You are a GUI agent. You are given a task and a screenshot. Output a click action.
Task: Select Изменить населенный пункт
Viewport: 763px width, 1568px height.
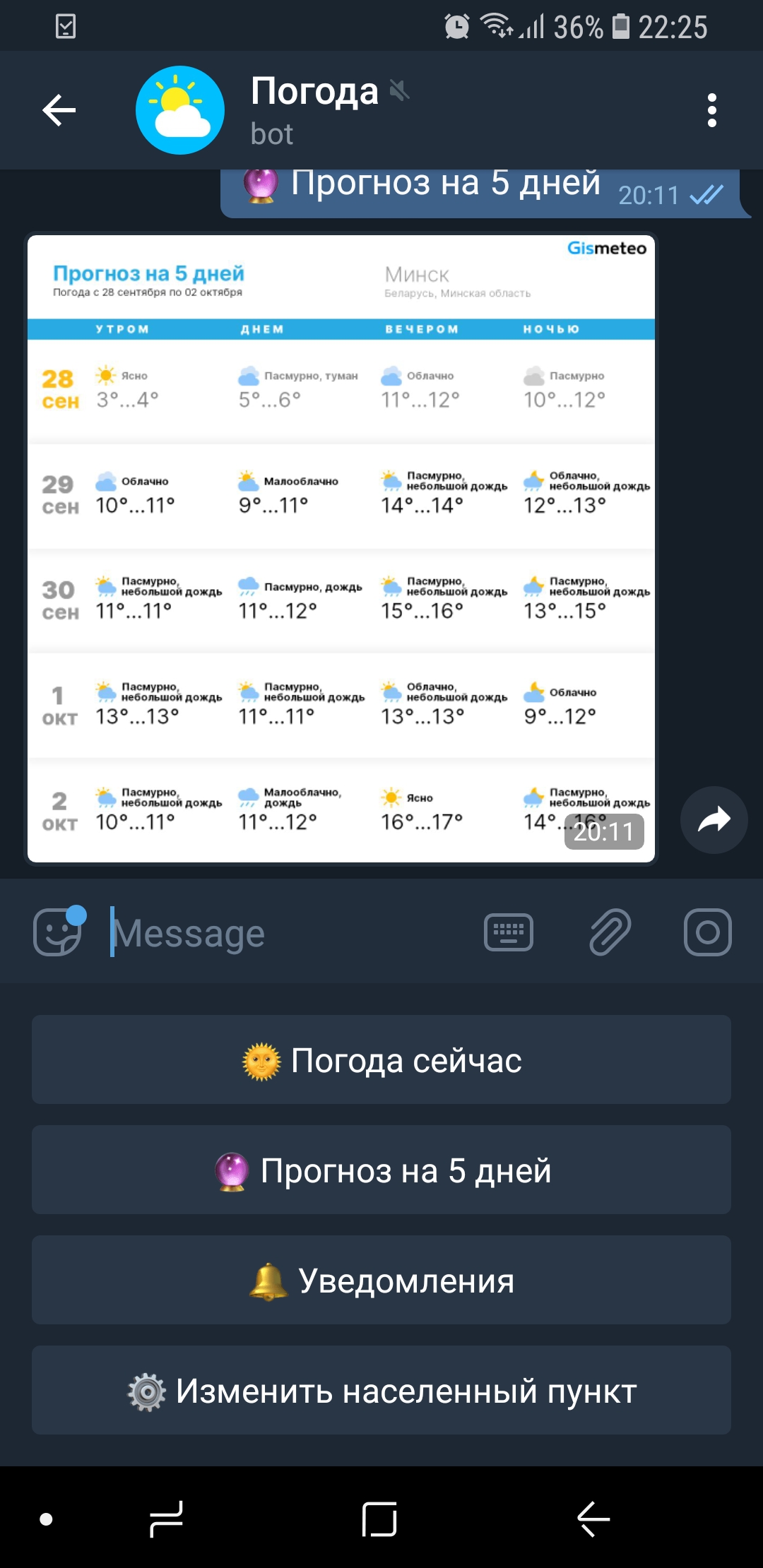point(381,1390)
